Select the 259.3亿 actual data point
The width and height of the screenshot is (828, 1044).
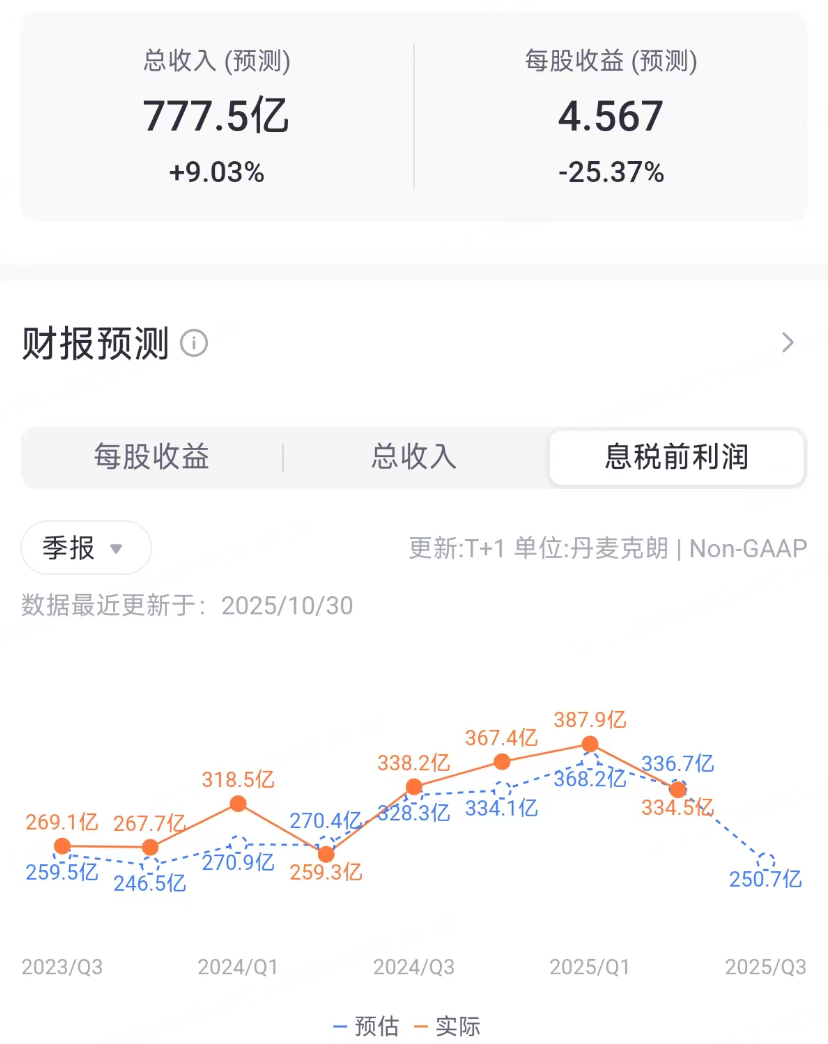tap(326, 855)
